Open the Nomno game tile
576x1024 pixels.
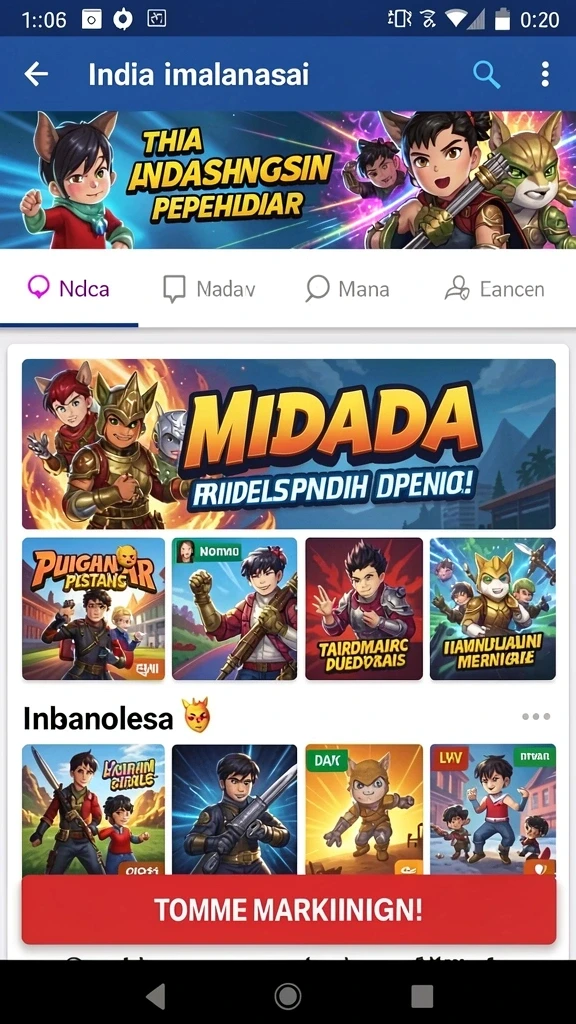pyautogui.click(x=234, y=609)
